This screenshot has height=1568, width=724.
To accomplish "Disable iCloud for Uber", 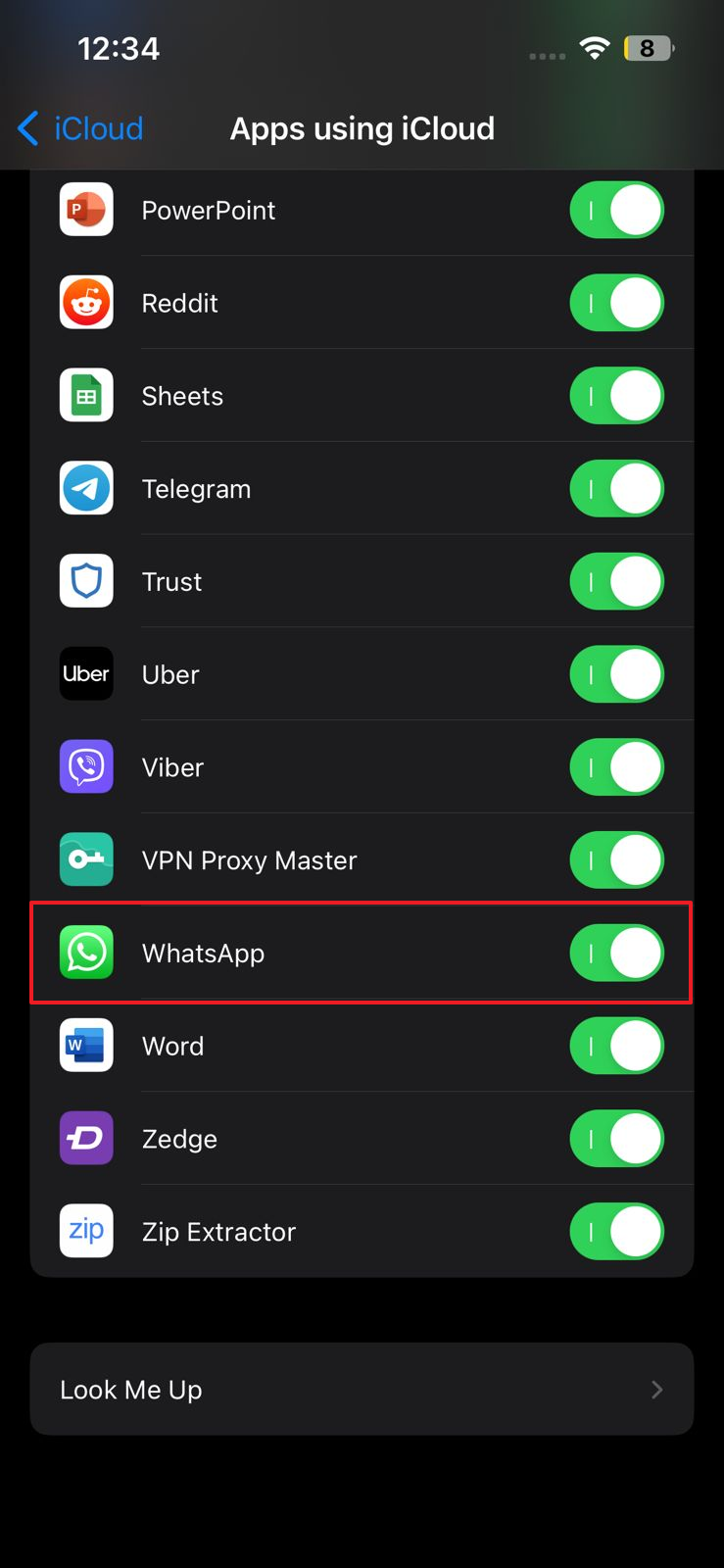I will point(617,674).
